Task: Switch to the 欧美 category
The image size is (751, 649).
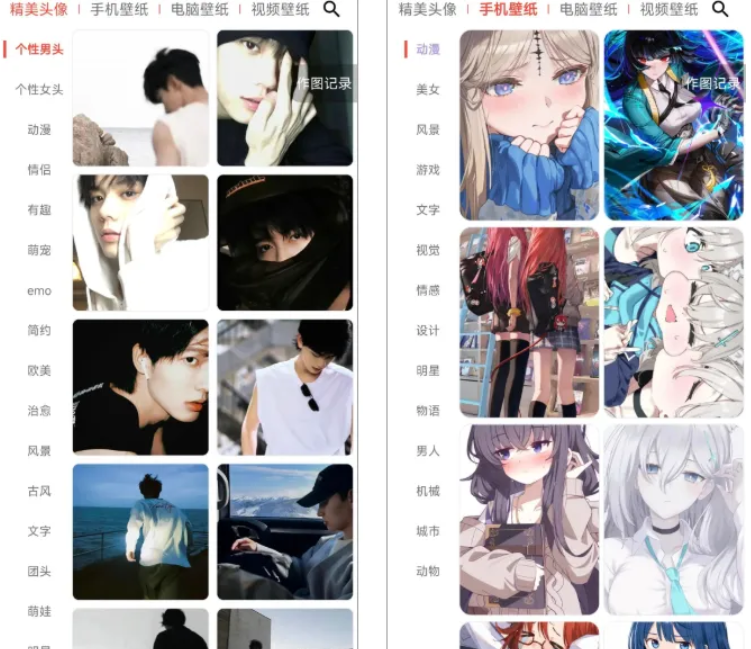Action: [39, 370]
